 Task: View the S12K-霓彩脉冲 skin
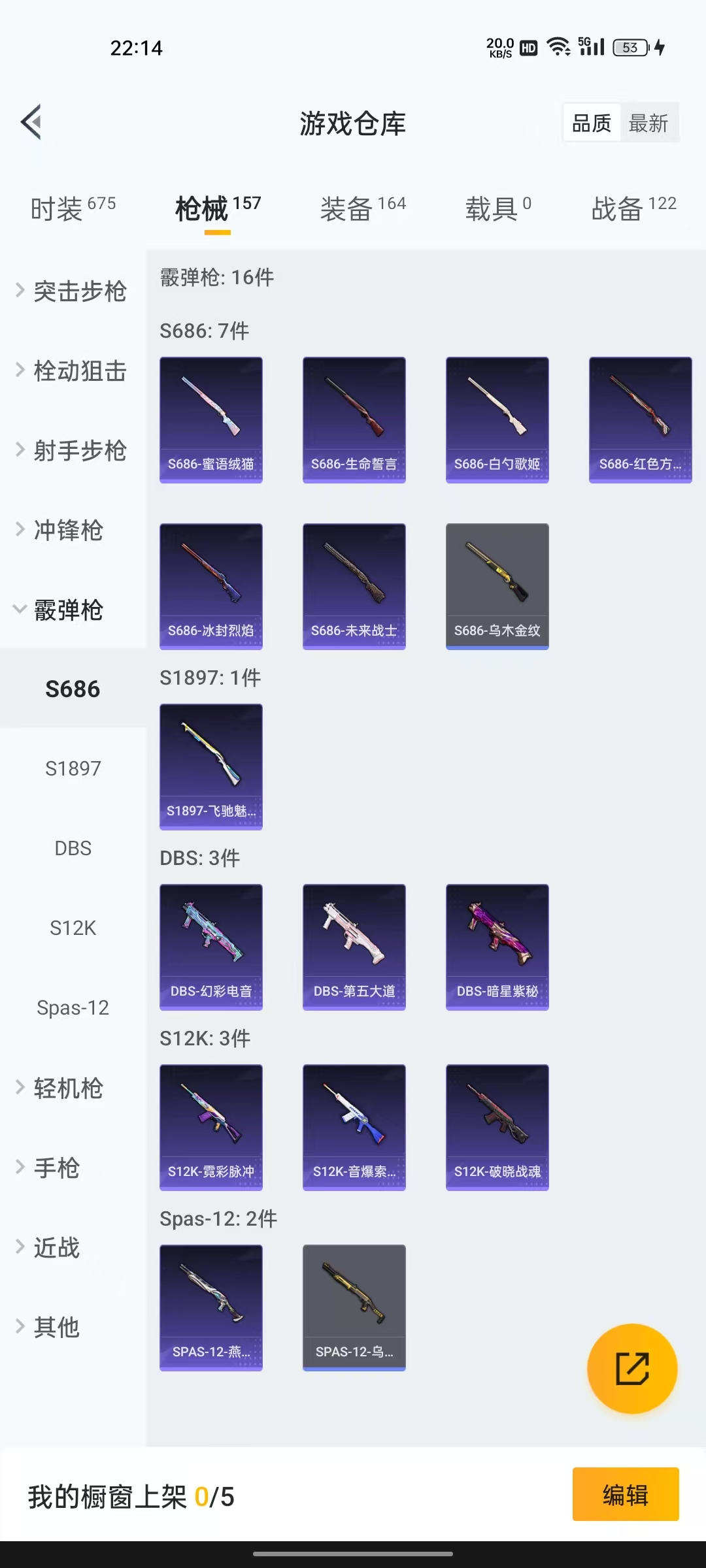pos(210,1127)
